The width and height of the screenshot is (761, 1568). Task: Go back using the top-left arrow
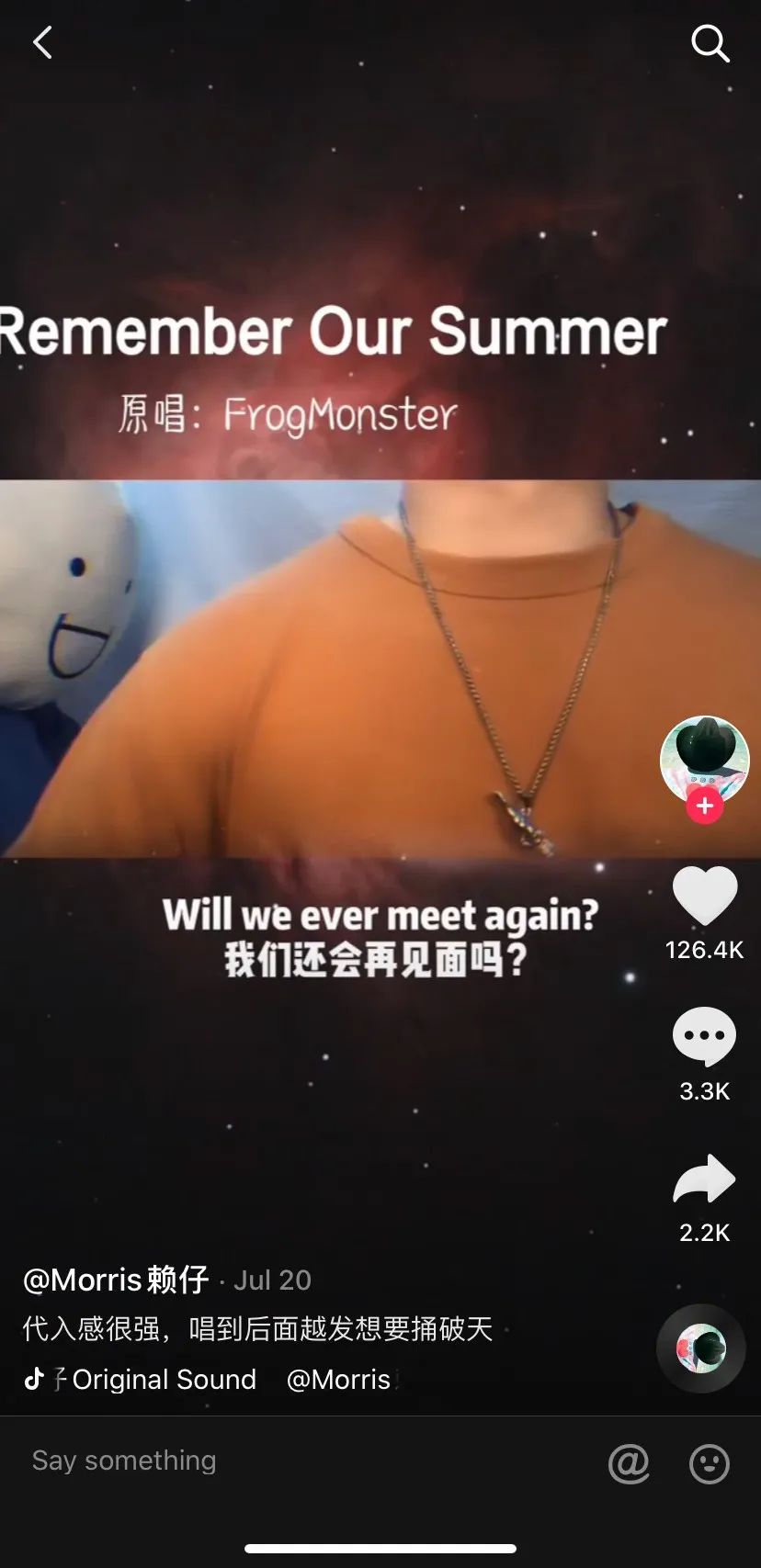click(x=42, y=42)
